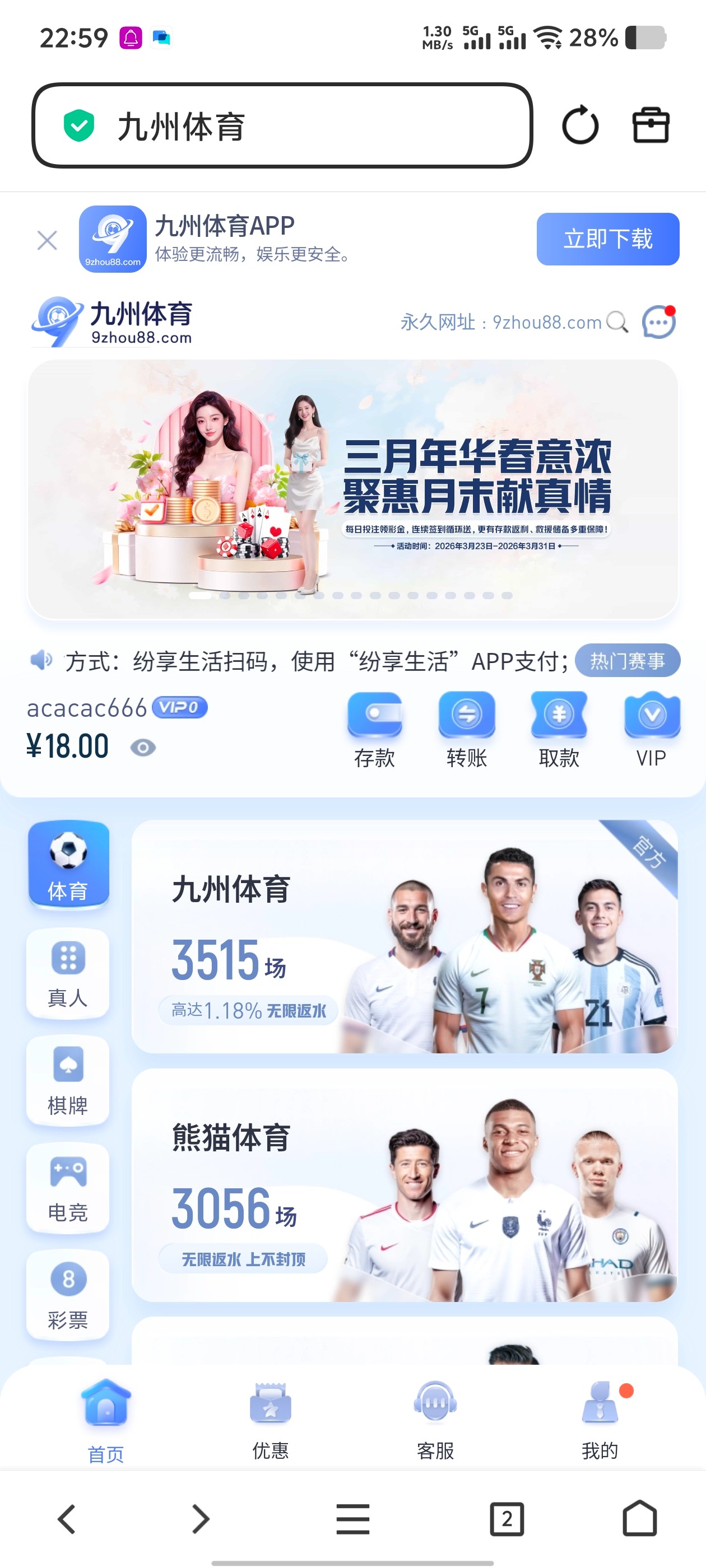
Task: Toggle balance visibility with the eye icon
Action: tap(143, 747)
